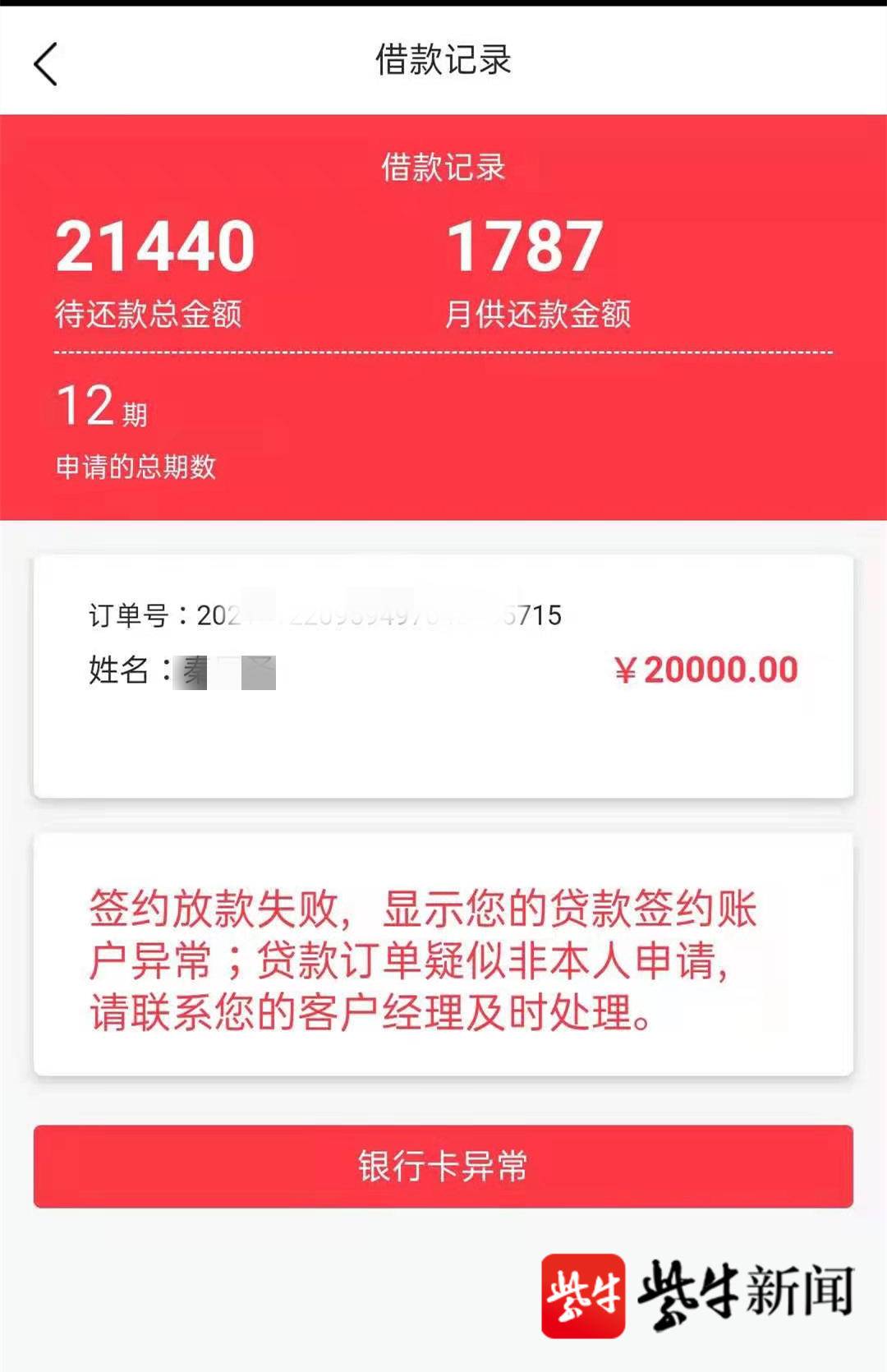Tap the 银行卡异常 button
The width and height of the screenshot is (887, 1372).
tap(443, 1166)
